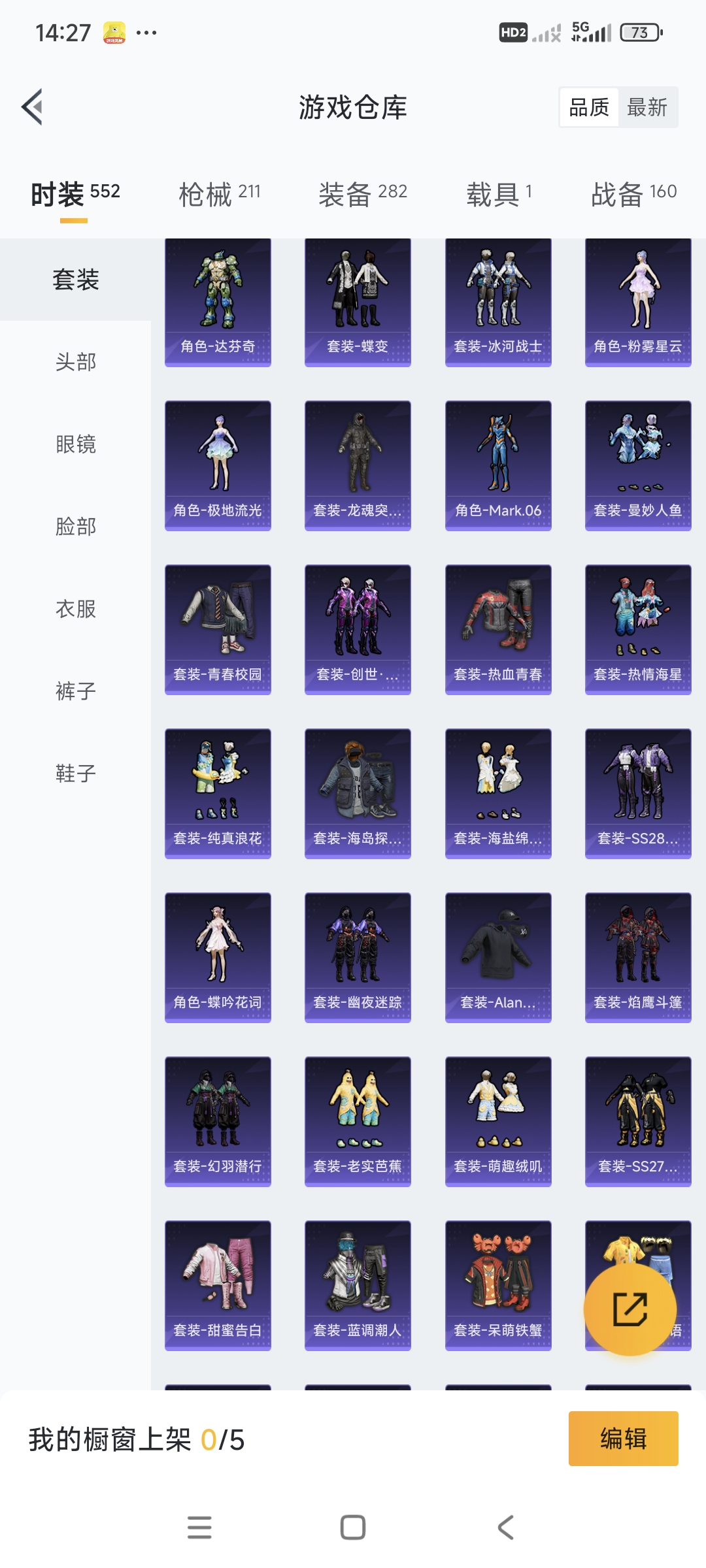The width and height of the screenshot is (706, 1568).
Task: Tap 编辑 to edit showcase
Action: [x=623, y=1439]
